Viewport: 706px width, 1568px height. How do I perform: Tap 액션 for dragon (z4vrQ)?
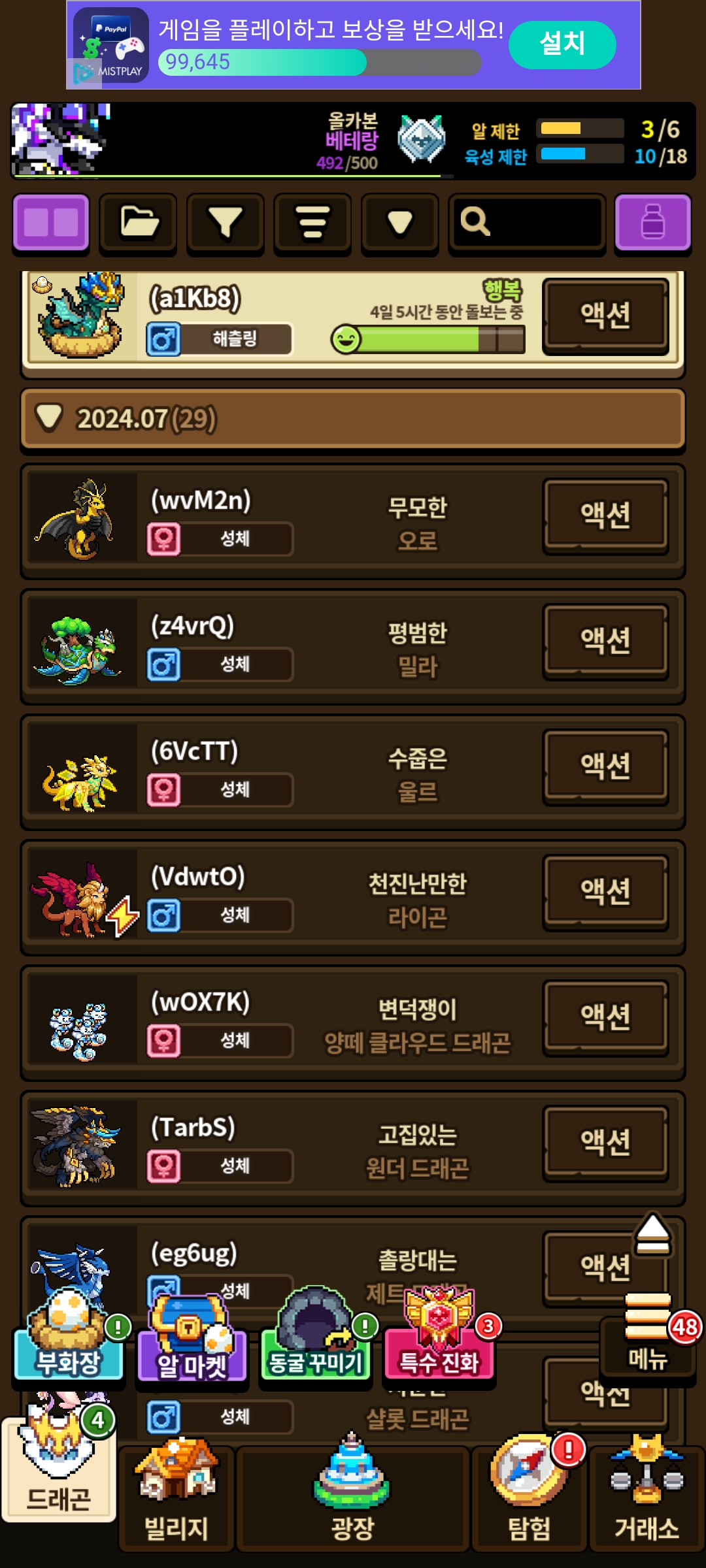click(605, 642)
